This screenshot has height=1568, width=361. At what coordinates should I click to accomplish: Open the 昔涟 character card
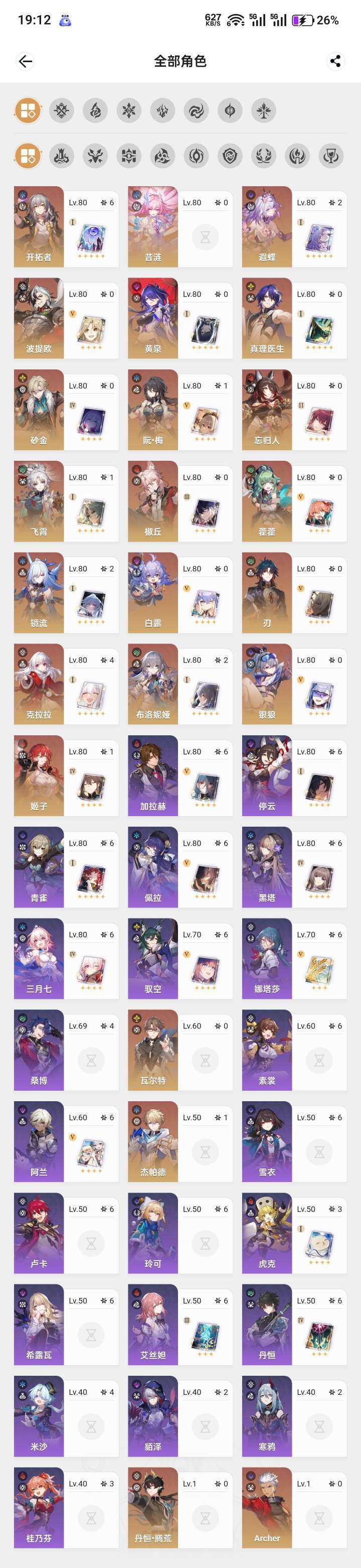tap(180, 226)
